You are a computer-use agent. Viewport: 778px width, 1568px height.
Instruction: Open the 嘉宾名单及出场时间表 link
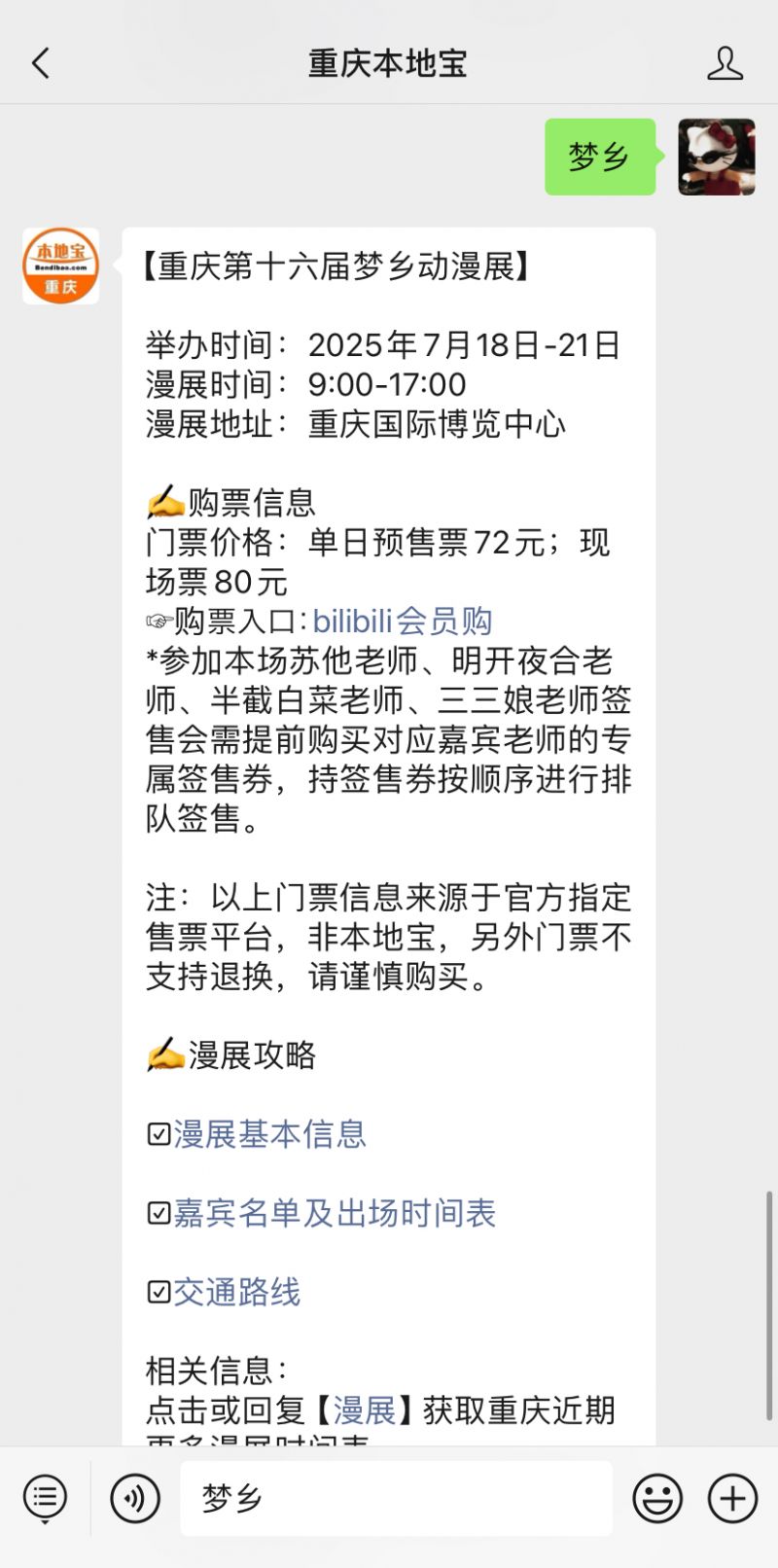click(x=336, y=1213)
